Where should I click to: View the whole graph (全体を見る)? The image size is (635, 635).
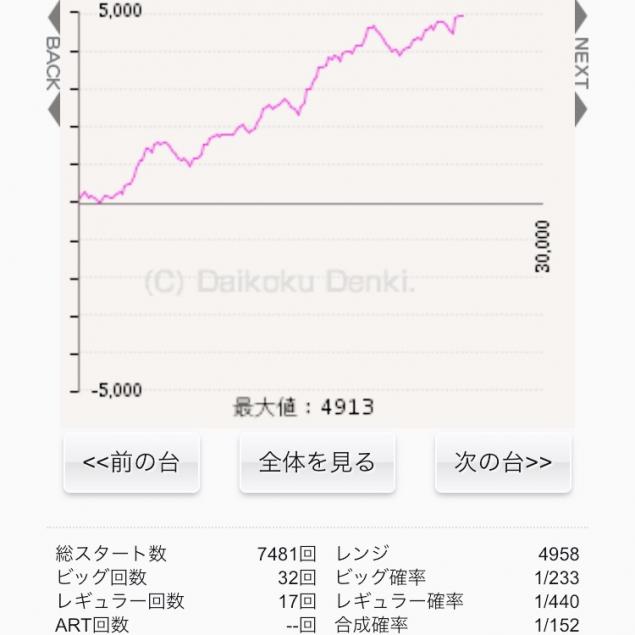(317, 462)
